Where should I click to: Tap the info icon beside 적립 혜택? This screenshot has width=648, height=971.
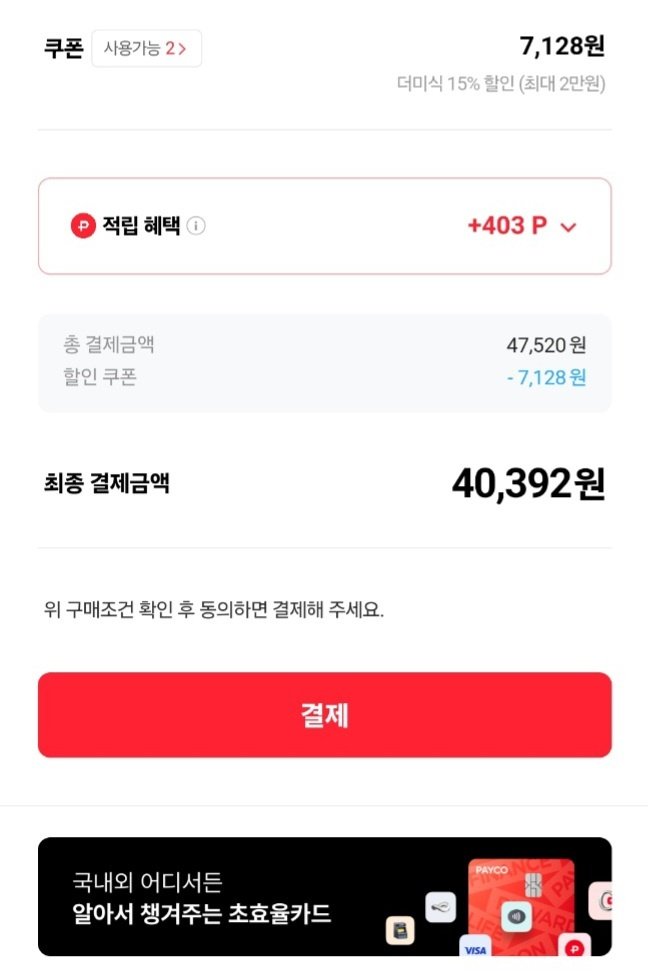(196, 226)
